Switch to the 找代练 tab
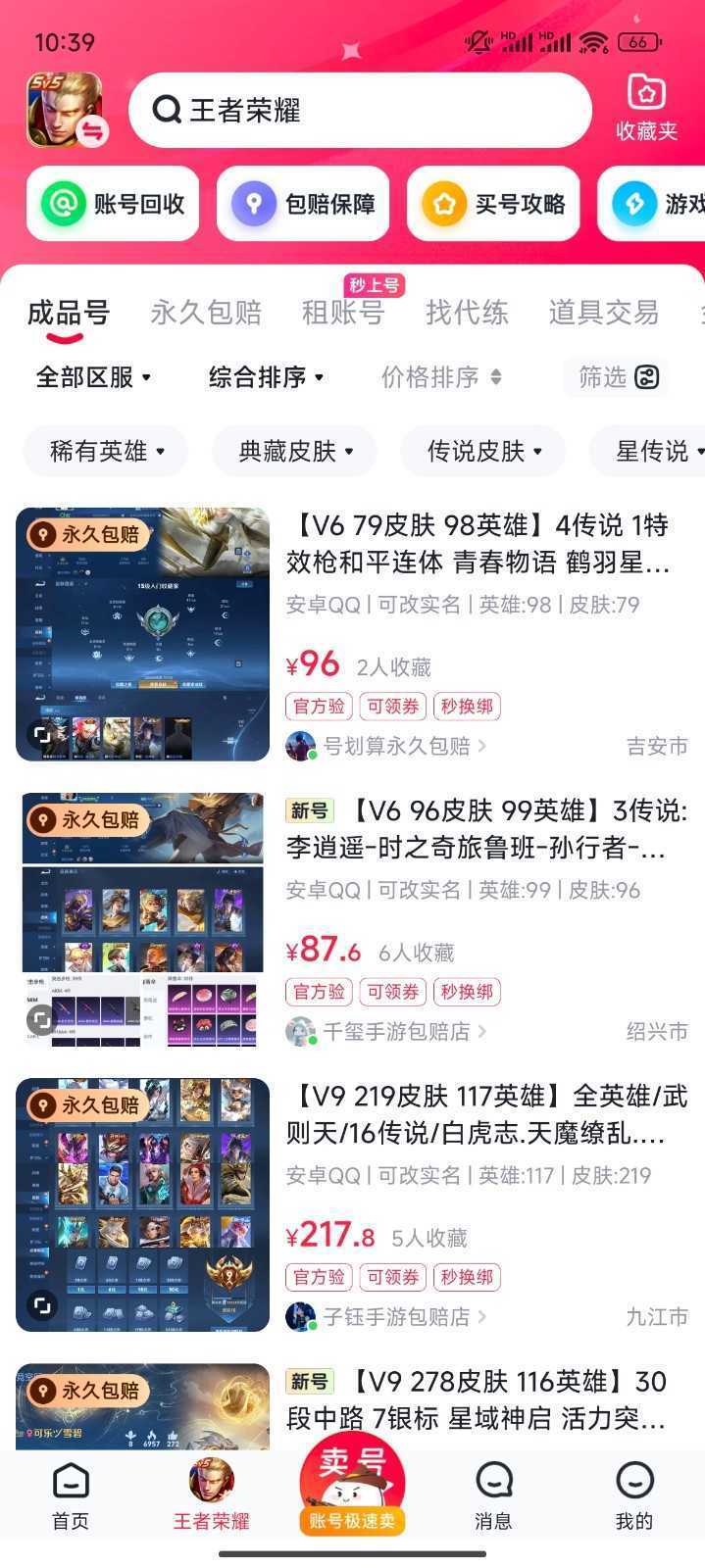 coord(467,313)
